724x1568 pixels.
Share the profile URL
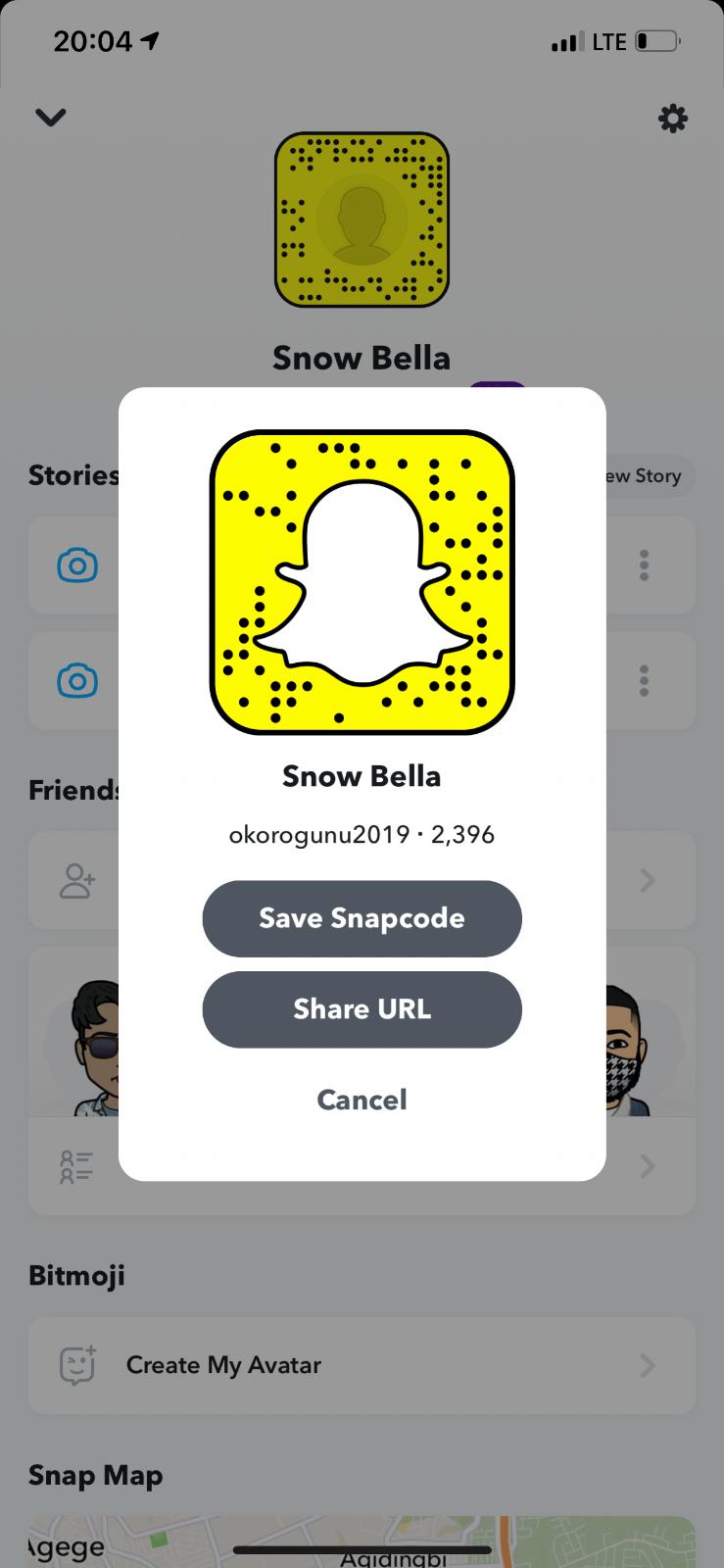coord(362,1009)
